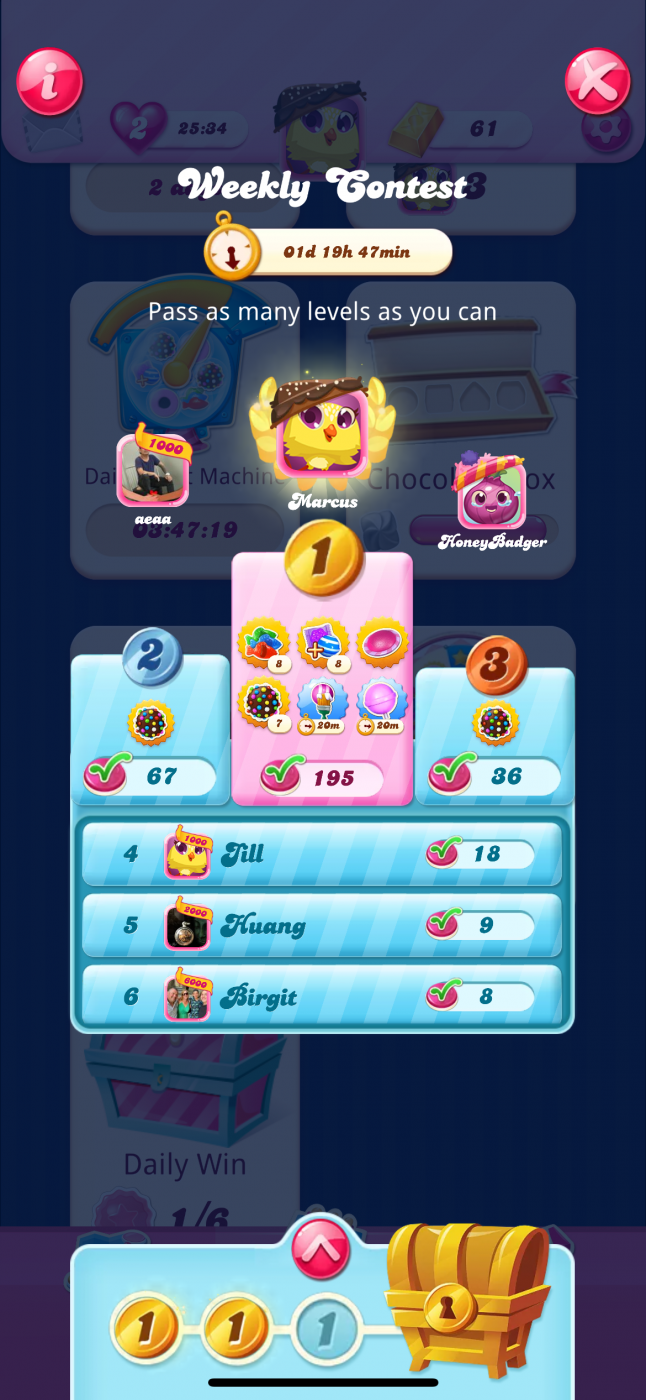Tap HoneyBadger's third place avatar

[491, 492]
